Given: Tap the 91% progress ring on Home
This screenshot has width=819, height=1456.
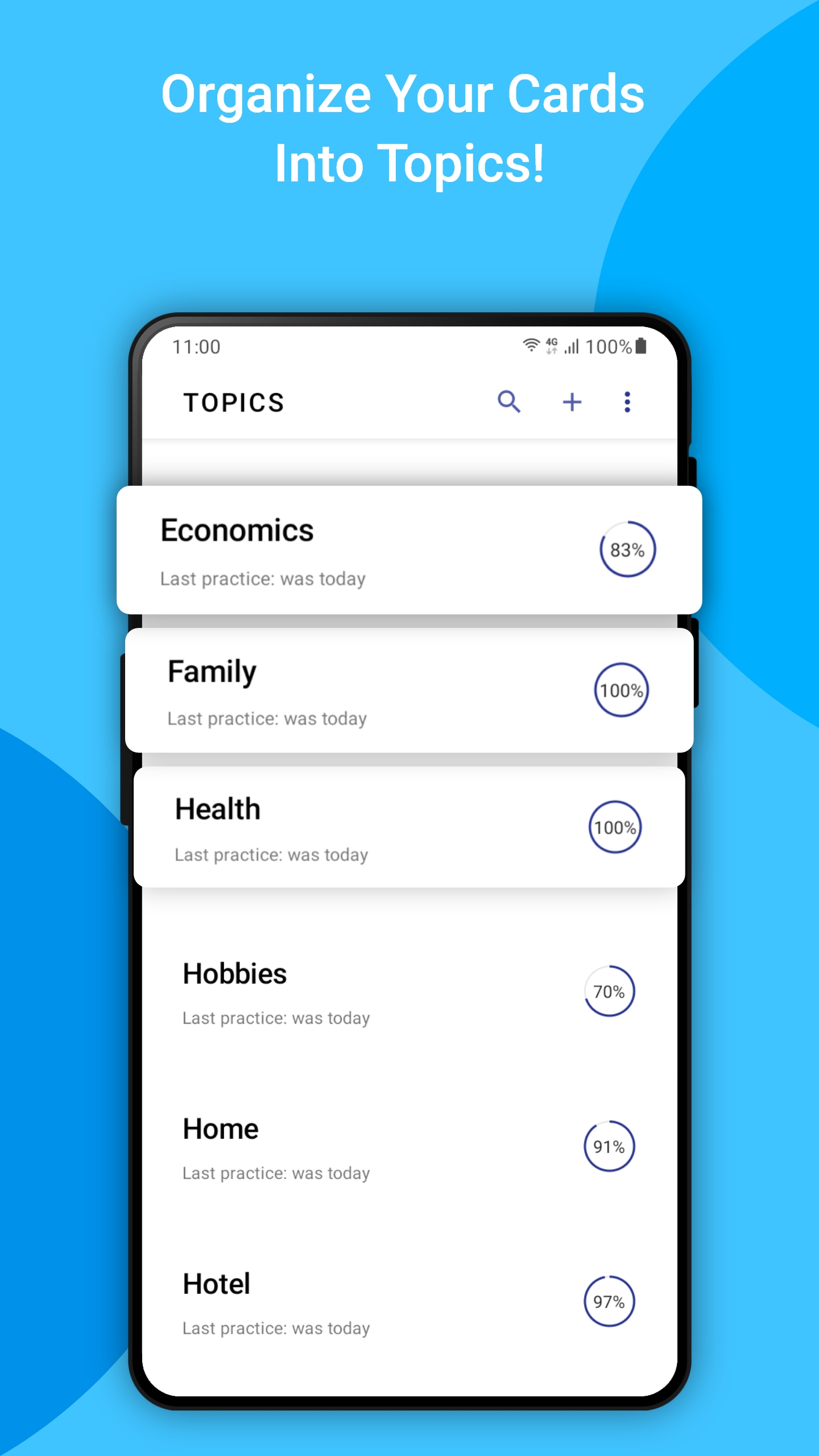Looking at the screenshot, I should (610, 1147).
